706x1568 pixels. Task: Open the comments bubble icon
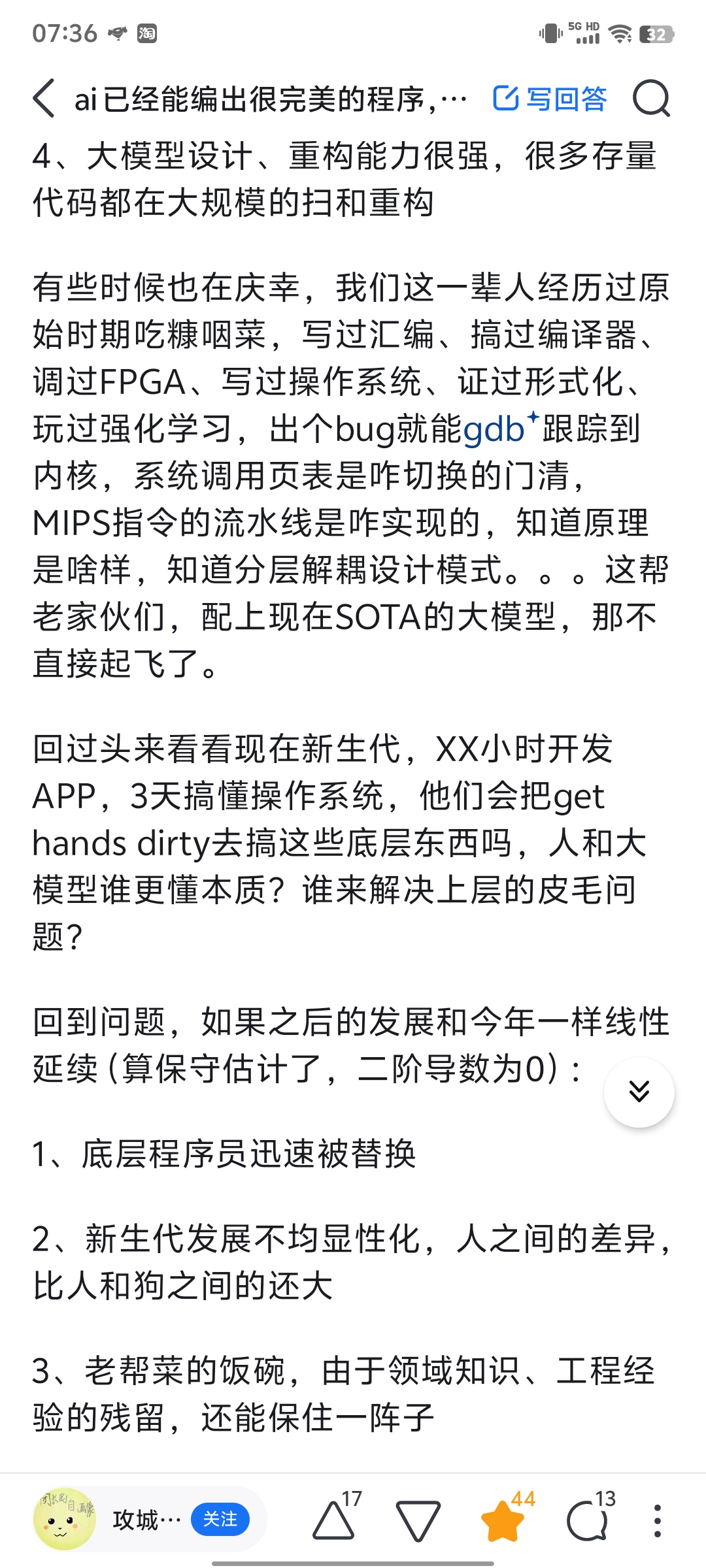pos(587,1521)
